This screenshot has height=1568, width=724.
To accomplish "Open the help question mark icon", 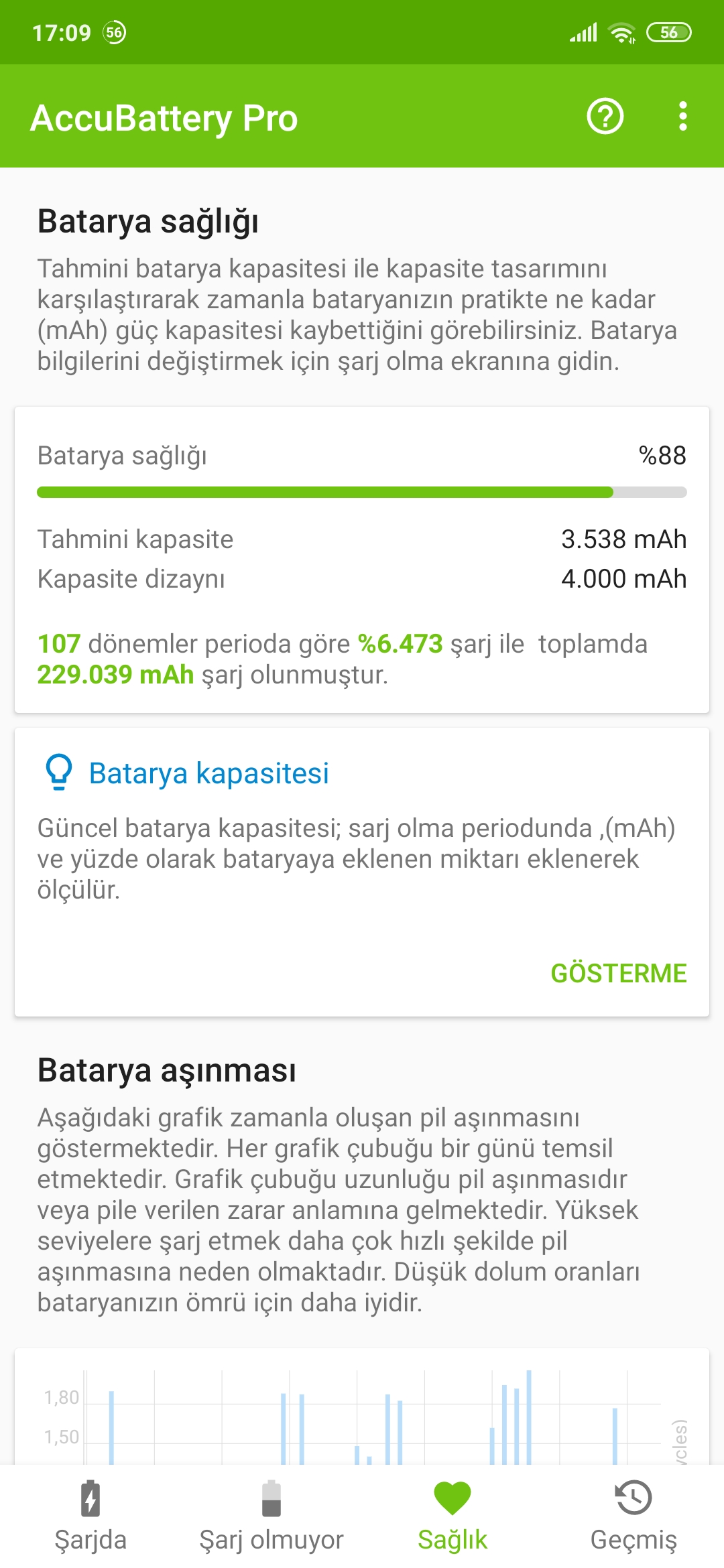I will [605, 117].
